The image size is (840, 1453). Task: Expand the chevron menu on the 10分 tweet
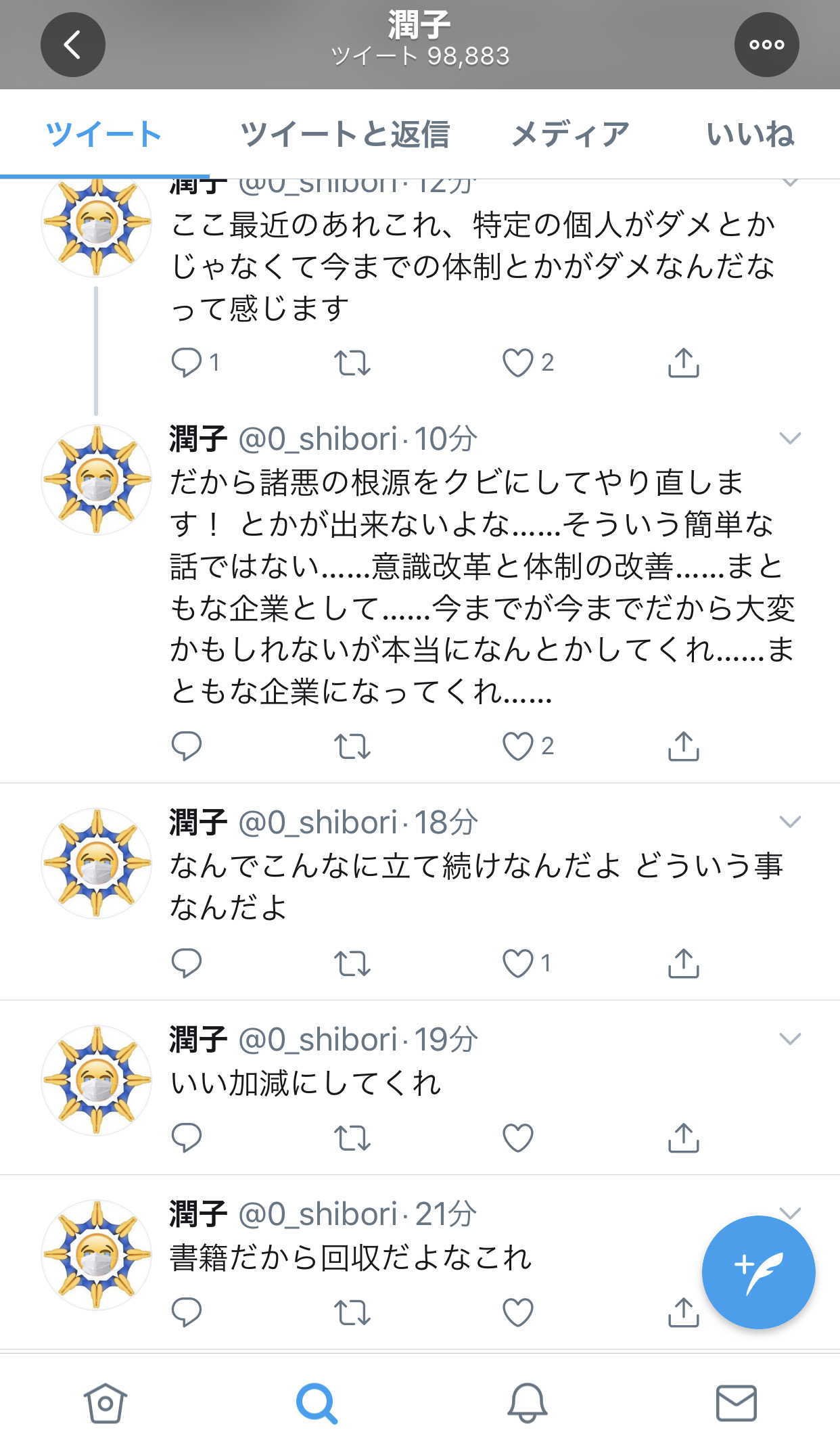(x=789, y=438)
